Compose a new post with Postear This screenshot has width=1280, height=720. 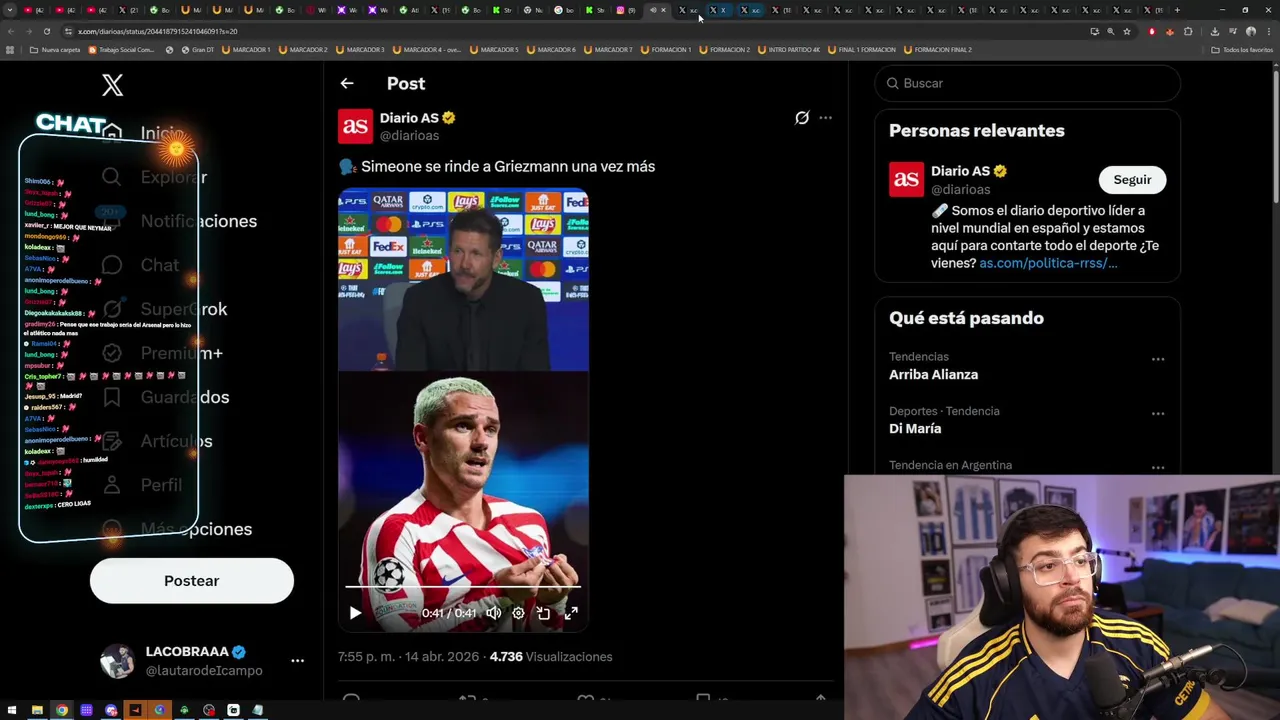(191, 581)
